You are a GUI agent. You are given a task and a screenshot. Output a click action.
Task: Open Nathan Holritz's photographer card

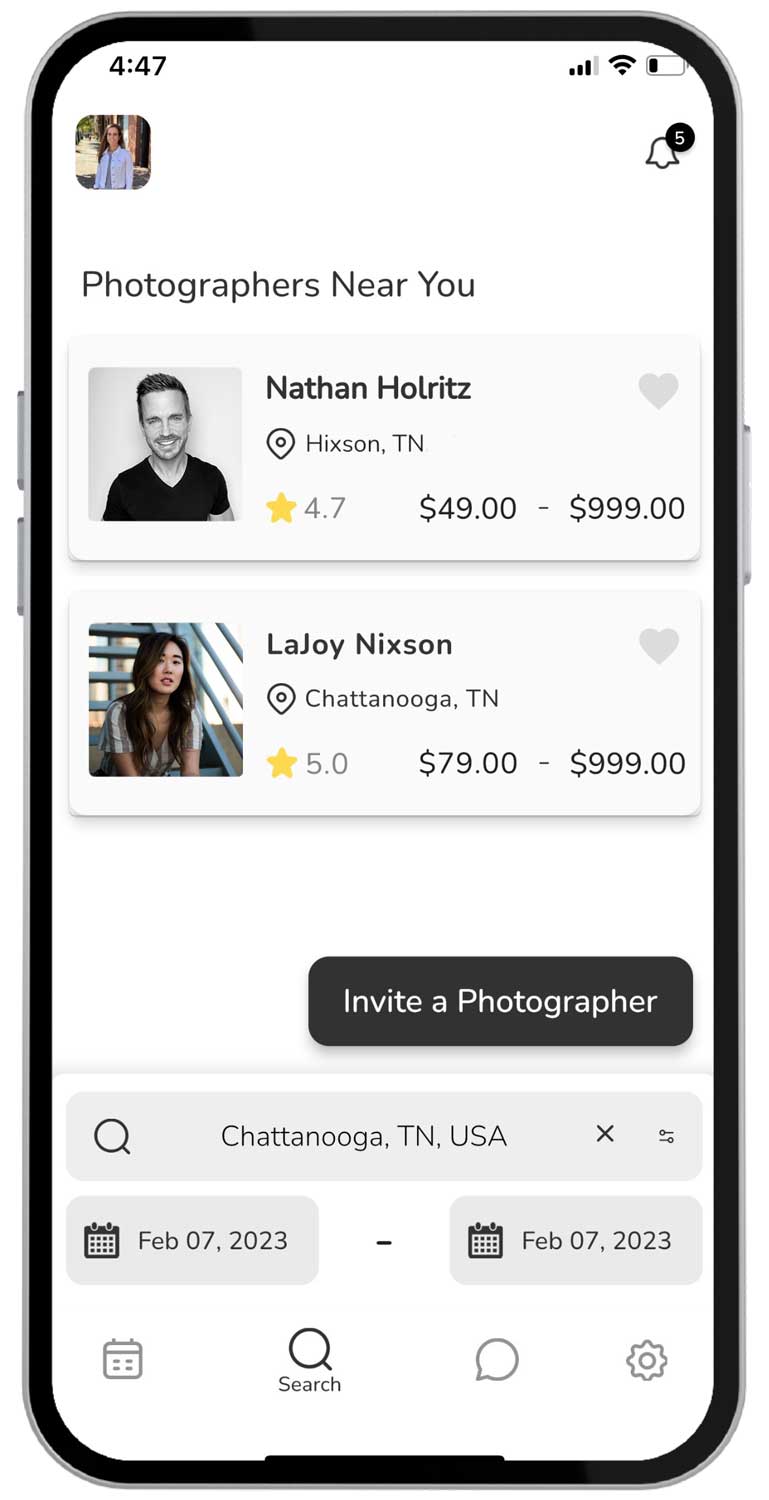pyautogui.click(x=384, y=446)
